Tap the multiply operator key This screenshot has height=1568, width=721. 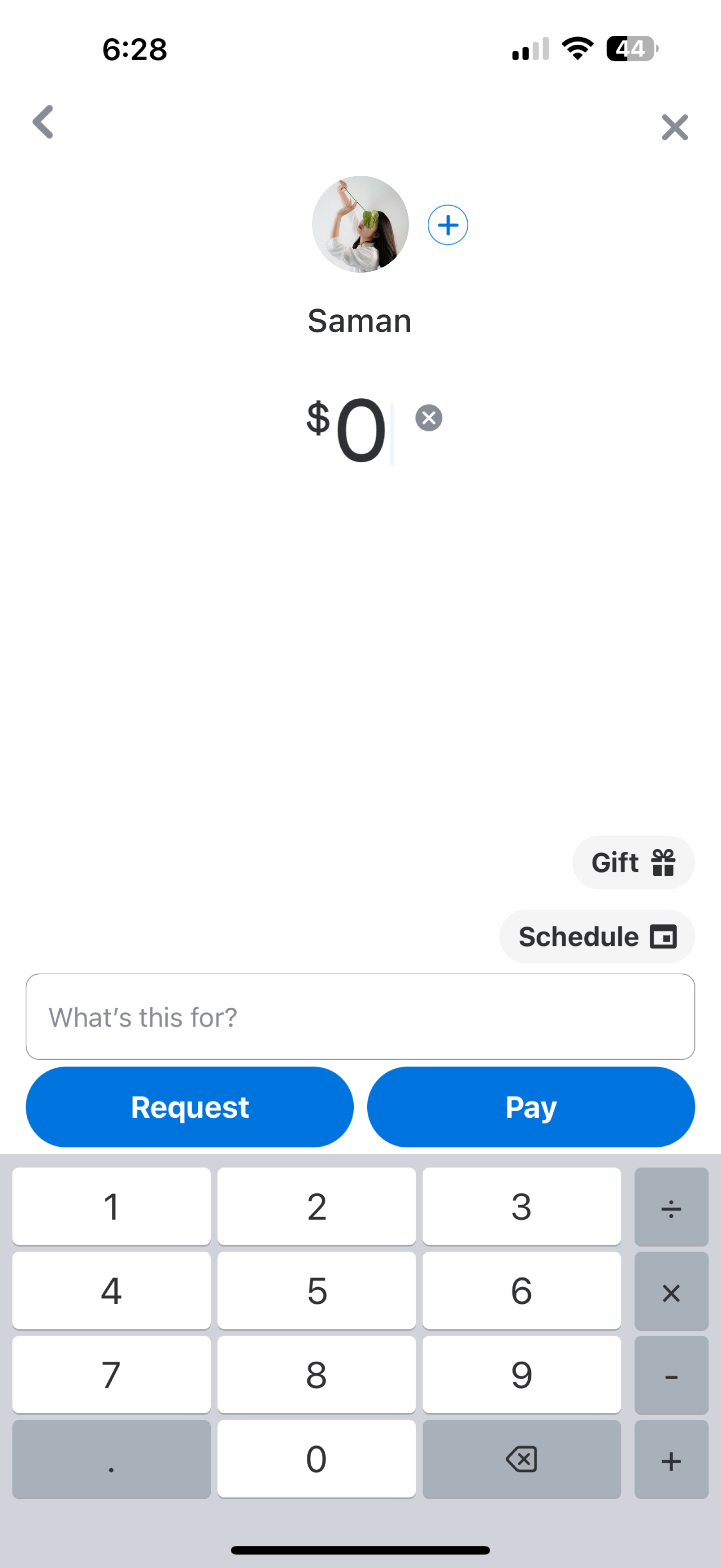[671, 1290]
